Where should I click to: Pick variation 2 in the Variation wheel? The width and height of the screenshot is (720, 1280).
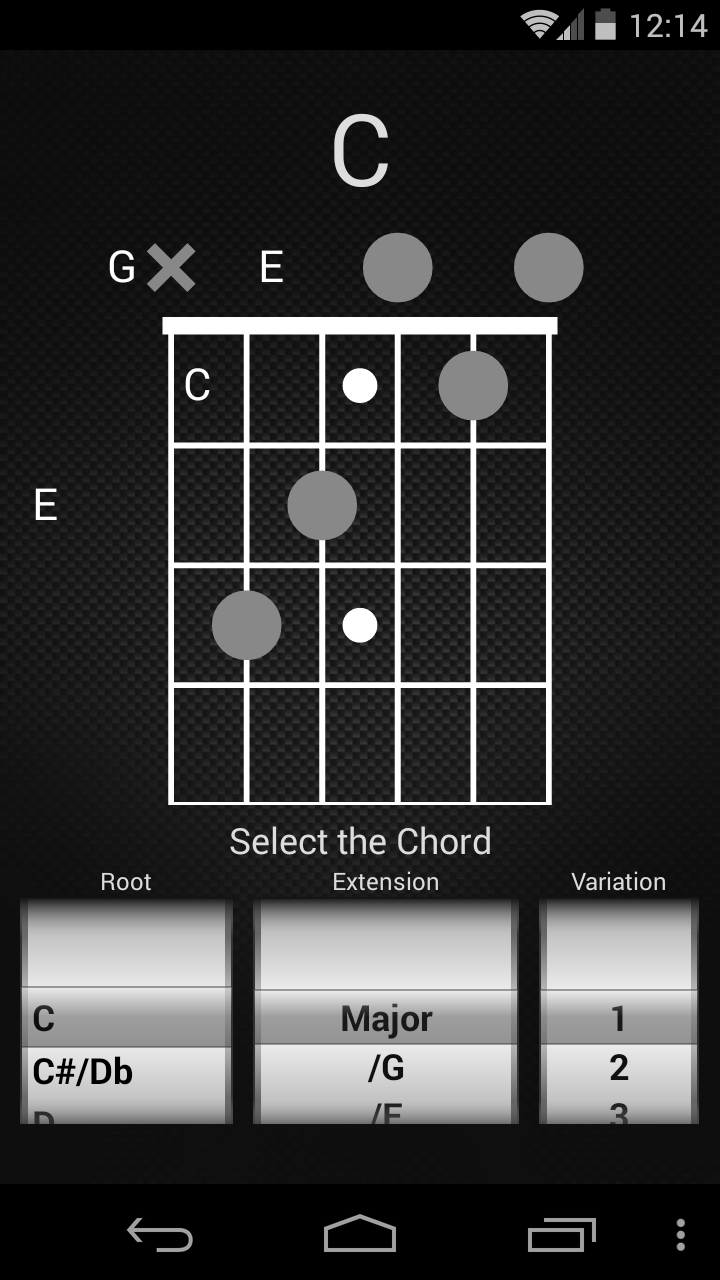(x=618, y=1068)
